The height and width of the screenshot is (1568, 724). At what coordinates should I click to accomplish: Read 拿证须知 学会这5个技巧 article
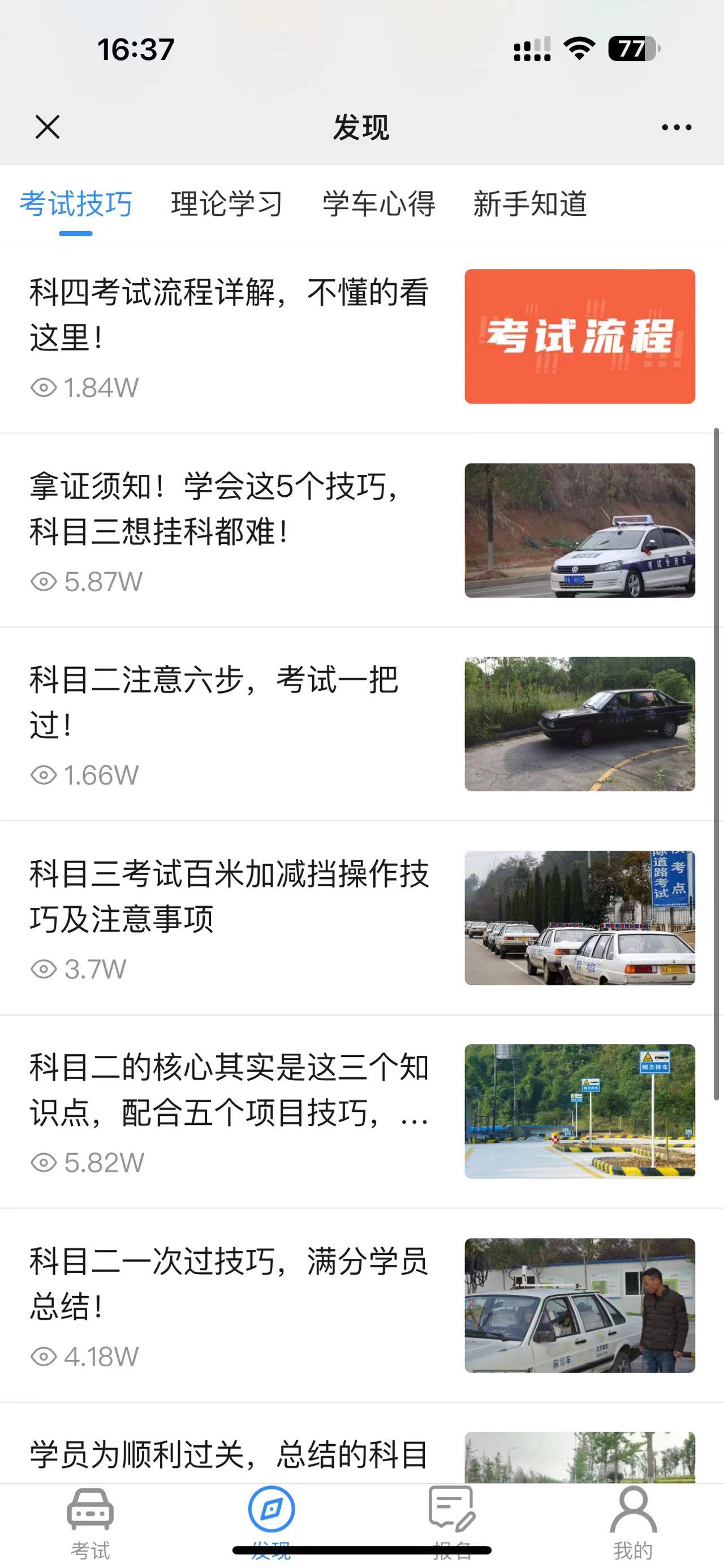coord(230,509)
